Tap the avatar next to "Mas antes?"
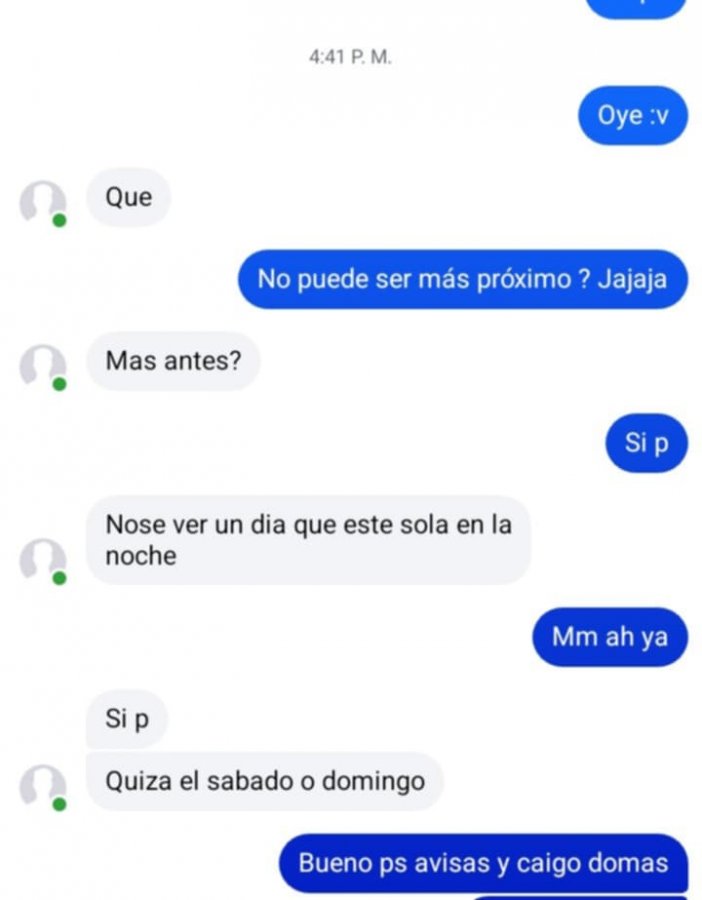 coord(42,366)
